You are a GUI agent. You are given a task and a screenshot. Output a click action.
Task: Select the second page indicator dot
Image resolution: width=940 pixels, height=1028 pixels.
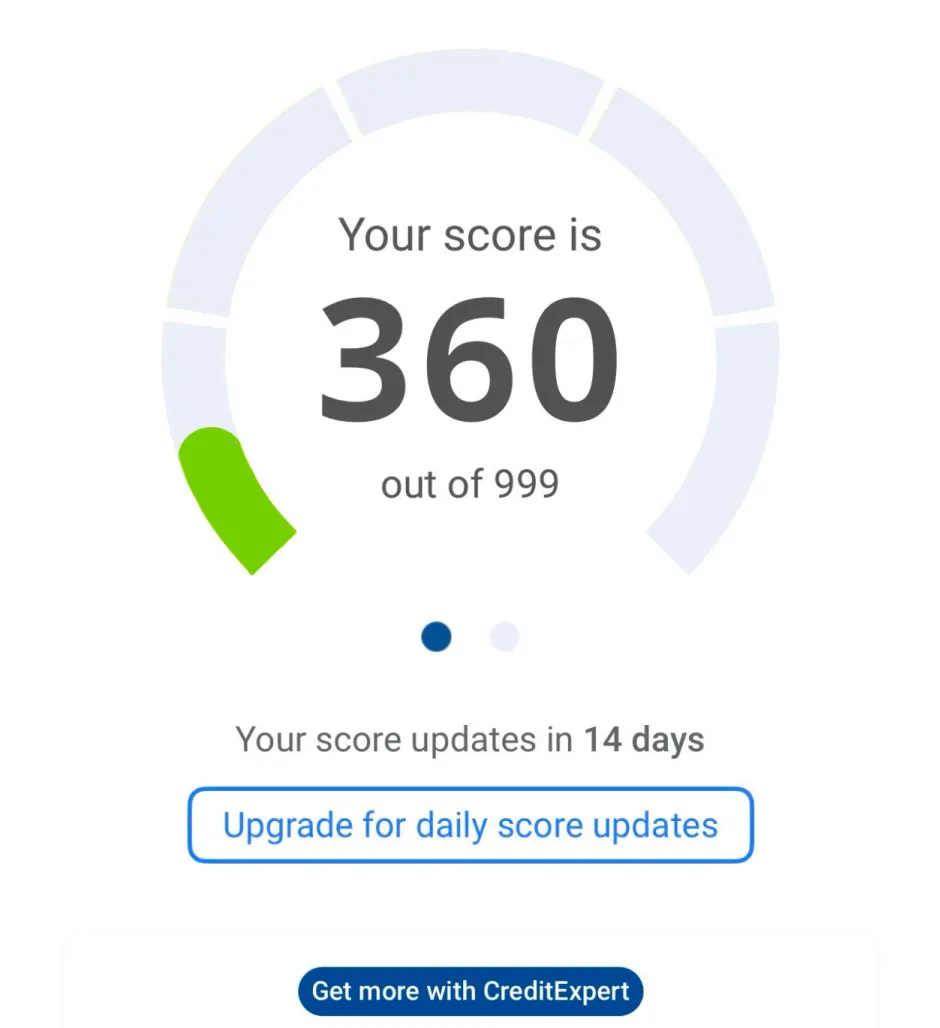[504, 637]
